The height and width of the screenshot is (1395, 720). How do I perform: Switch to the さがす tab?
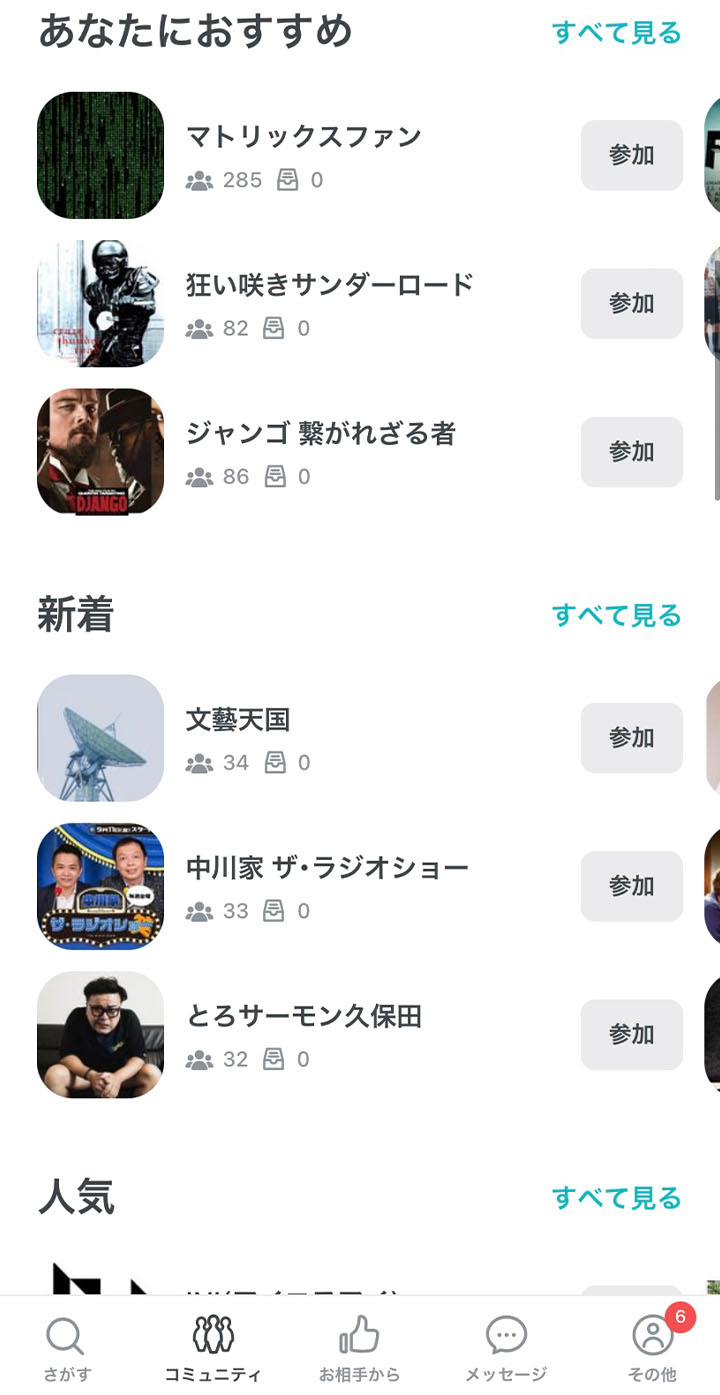(x=66, y=1348)
